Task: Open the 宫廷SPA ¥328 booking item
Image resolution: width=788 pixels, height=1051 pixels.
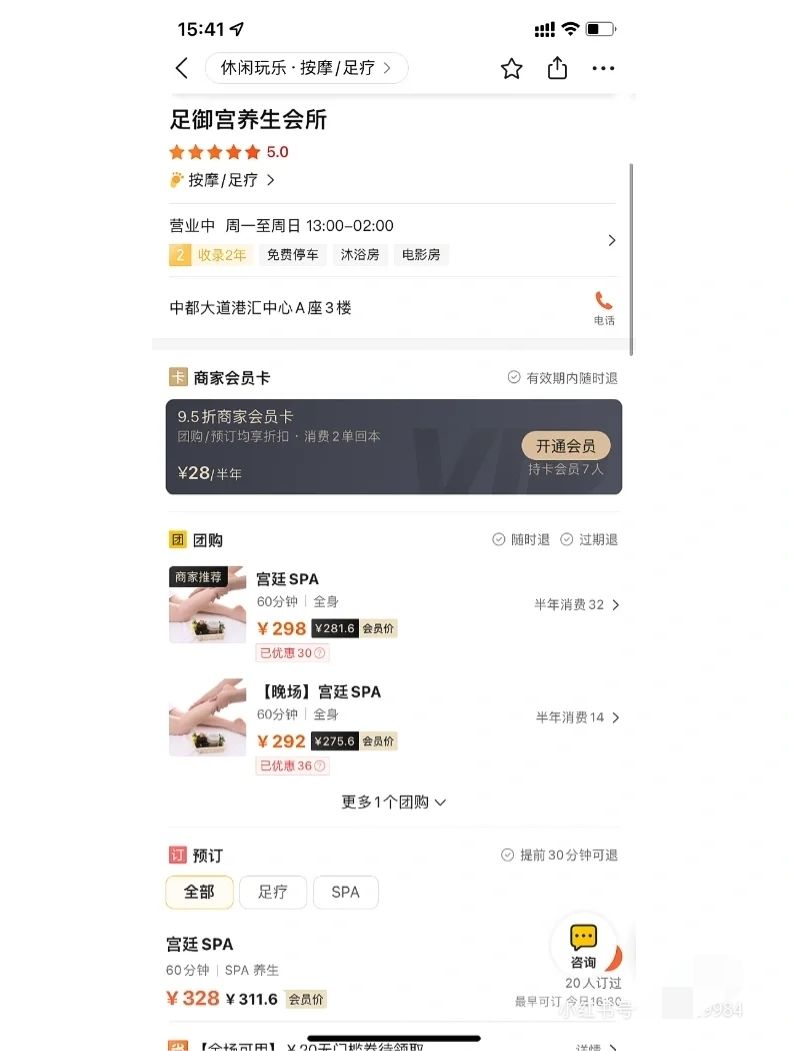Action: pos(300,971)
